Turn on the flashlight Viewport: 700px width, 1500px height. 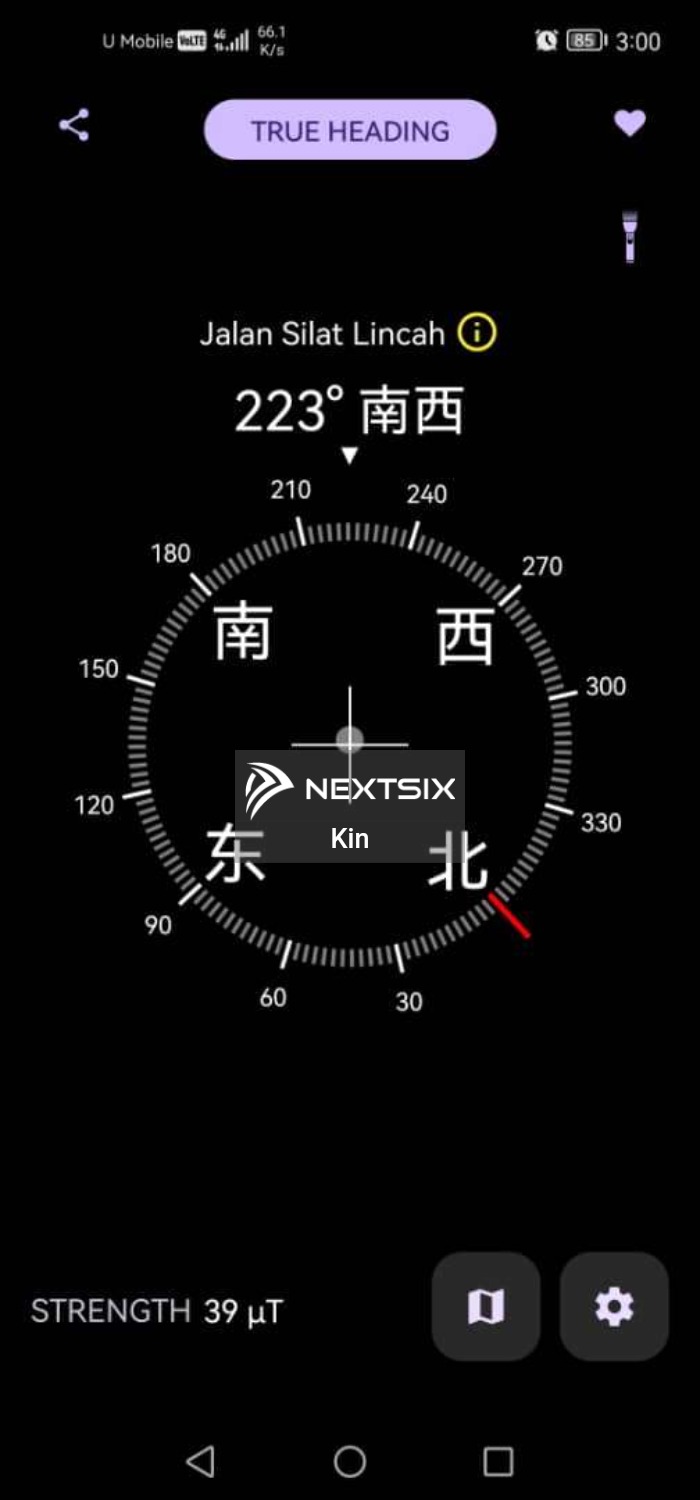click(630, 237)
